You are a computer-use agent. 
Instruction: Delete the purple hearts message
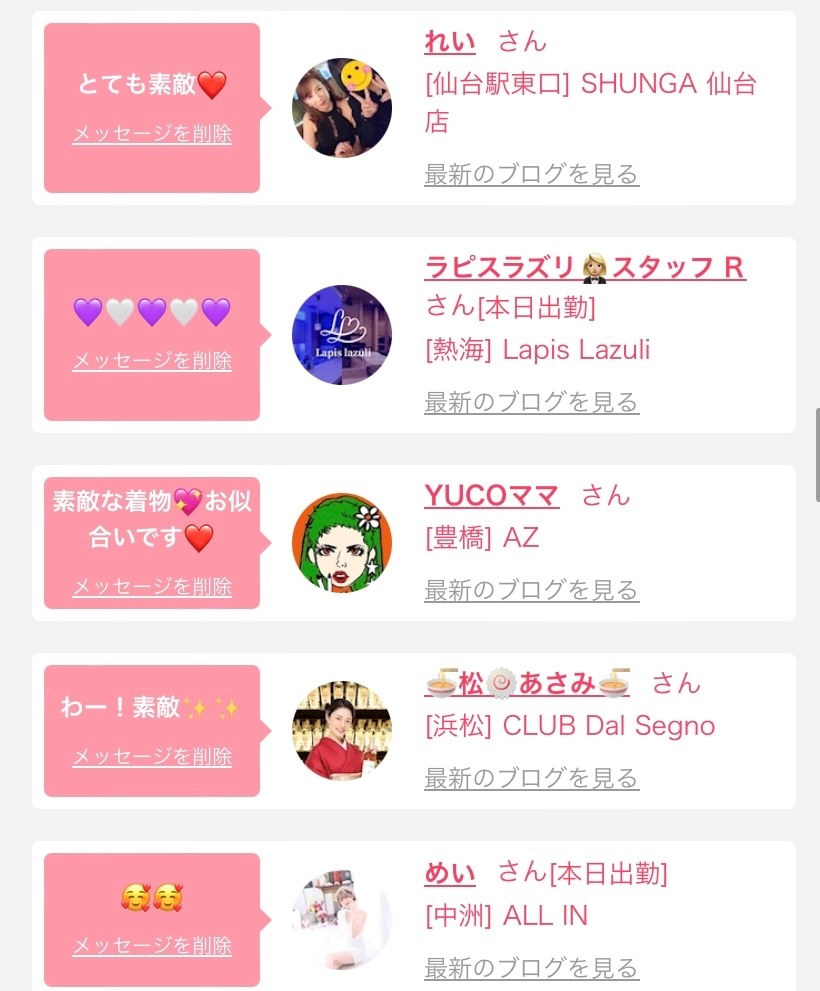pyautogui.click(x=152, y=361)
